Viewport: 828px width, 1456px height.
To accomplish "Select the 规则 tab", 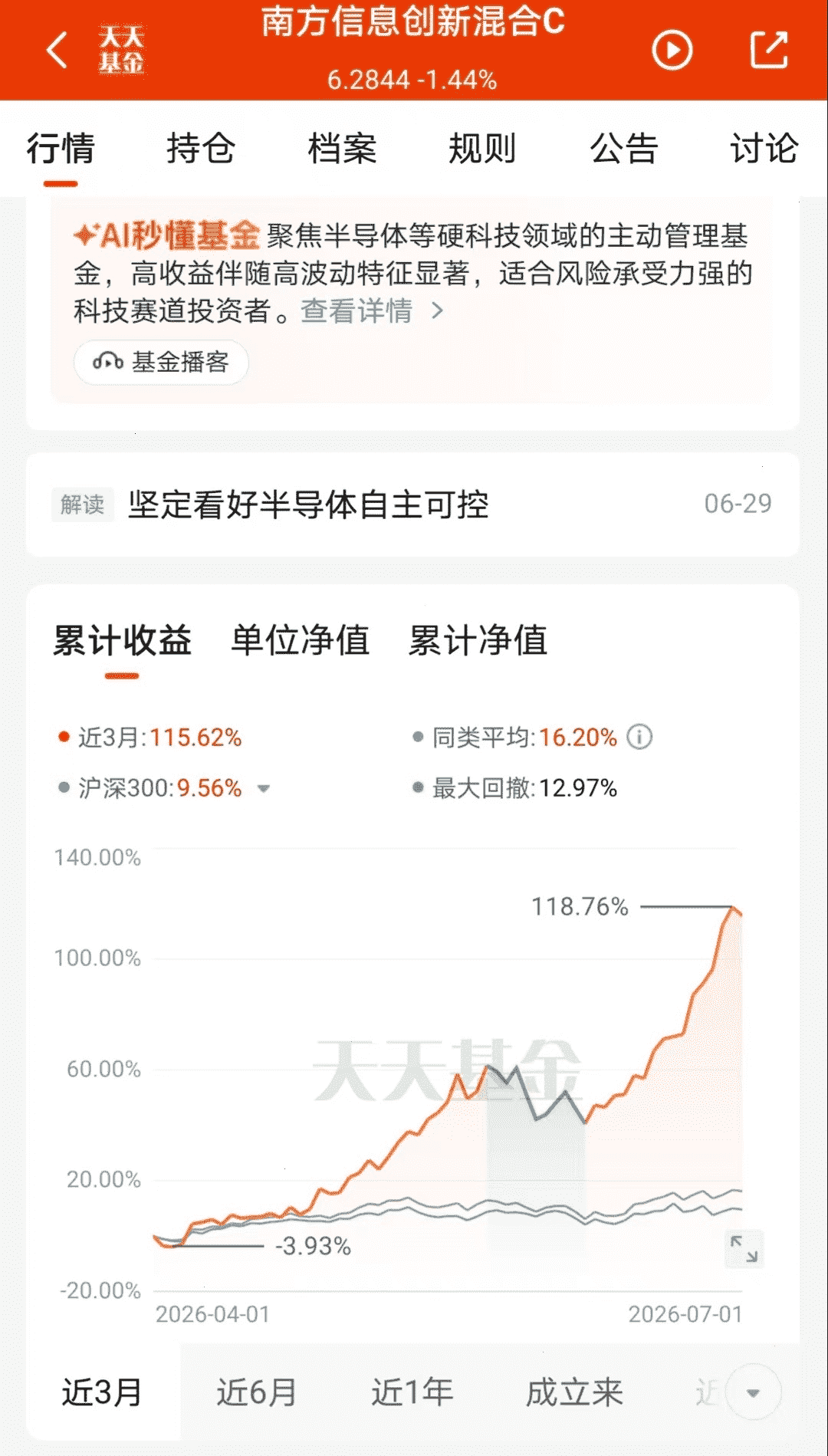I will coord(482,148).
